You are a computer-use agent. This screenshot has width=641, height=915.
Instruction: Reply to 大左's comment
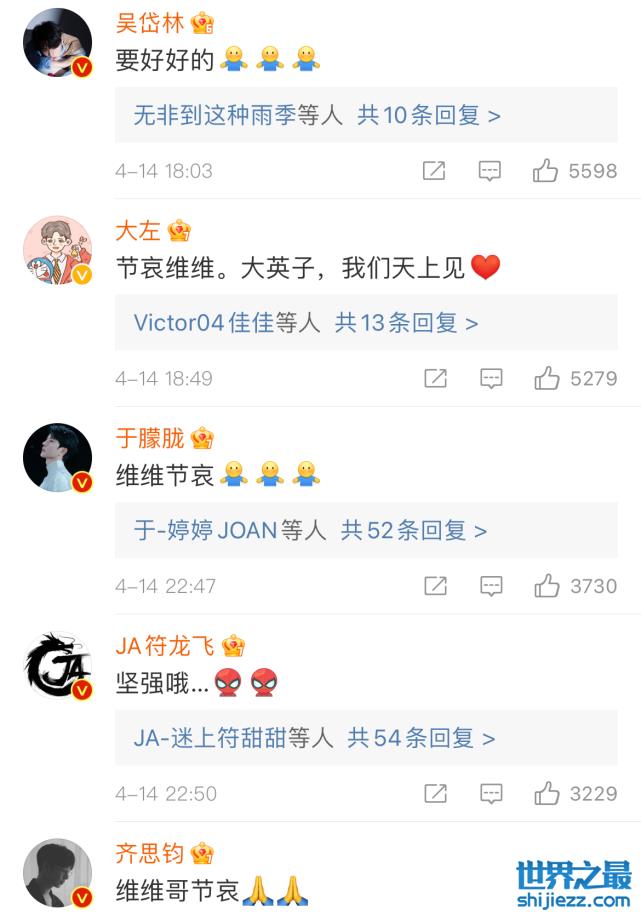click(x=490, y=378)
